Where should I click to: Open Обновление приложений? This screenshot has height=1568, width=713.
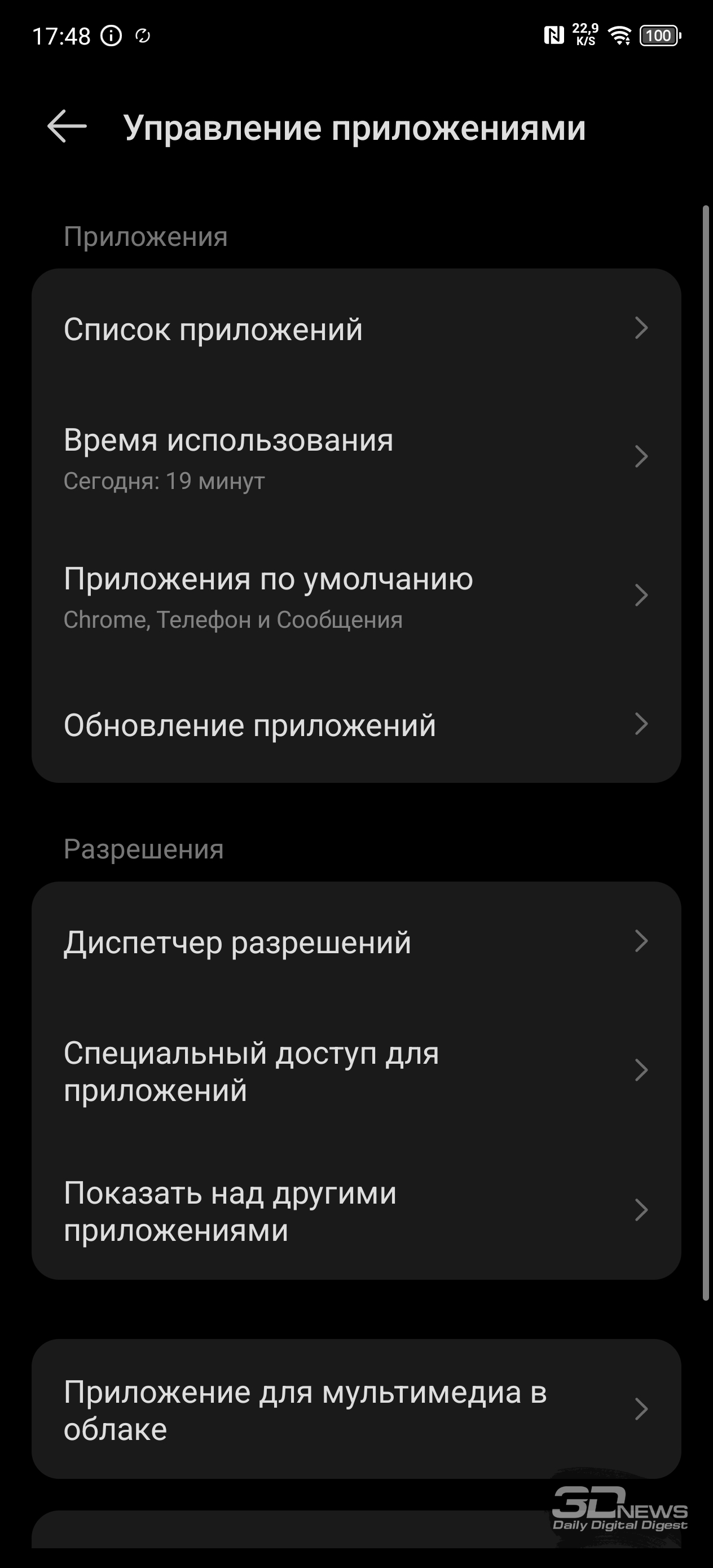tap(356, 724)
